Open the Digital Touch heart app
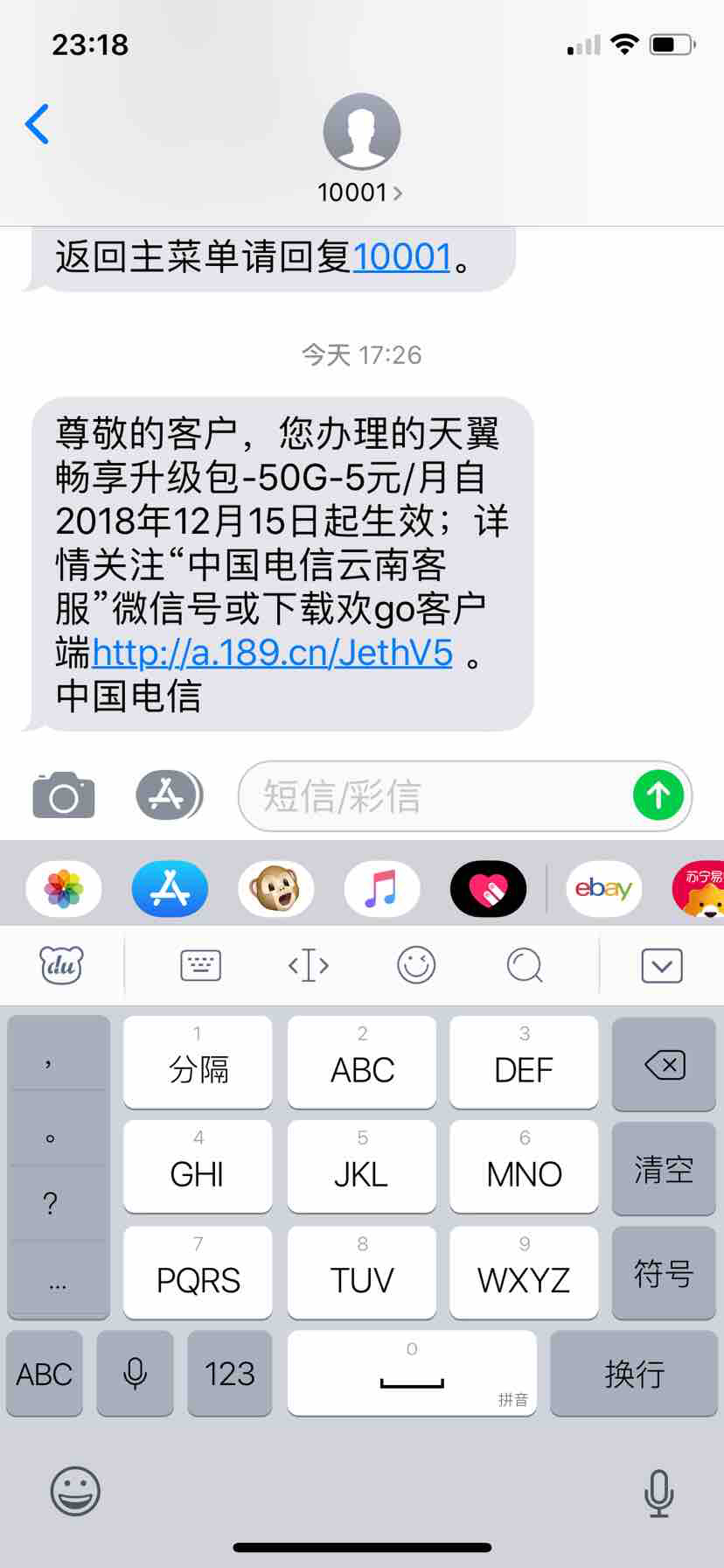 pyautogui.click(x=488, y=890)
